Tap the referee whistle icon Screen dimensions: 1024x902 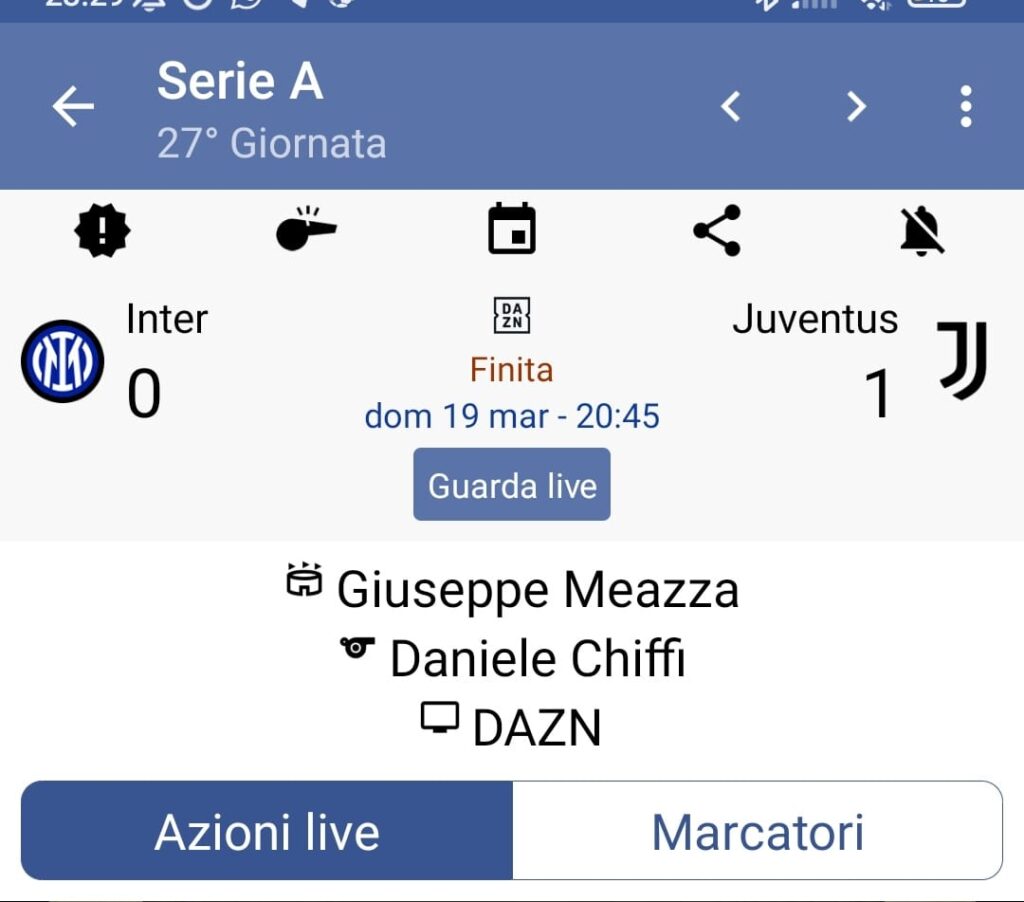tap(306, 231)
